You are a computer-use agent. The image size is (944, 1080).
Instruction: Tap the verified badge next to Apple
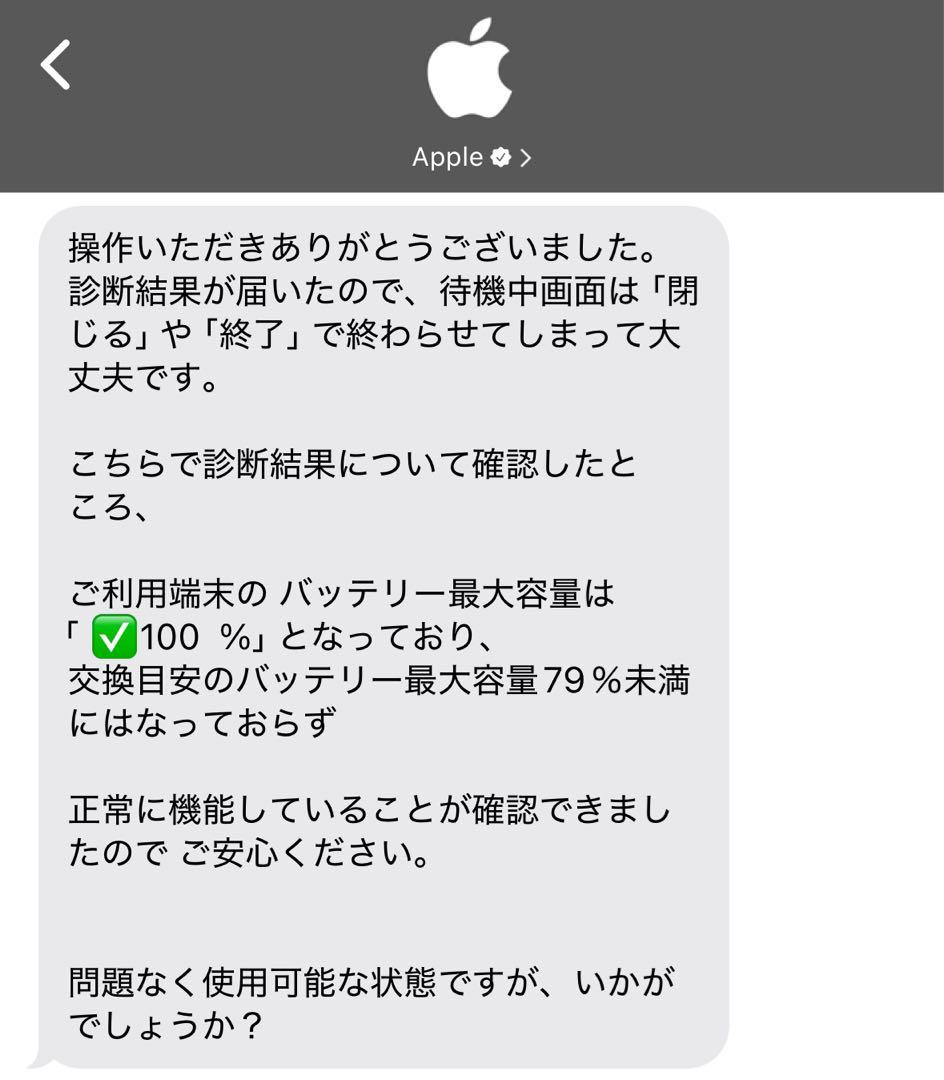pyautogui.click(x=500, y=156)
